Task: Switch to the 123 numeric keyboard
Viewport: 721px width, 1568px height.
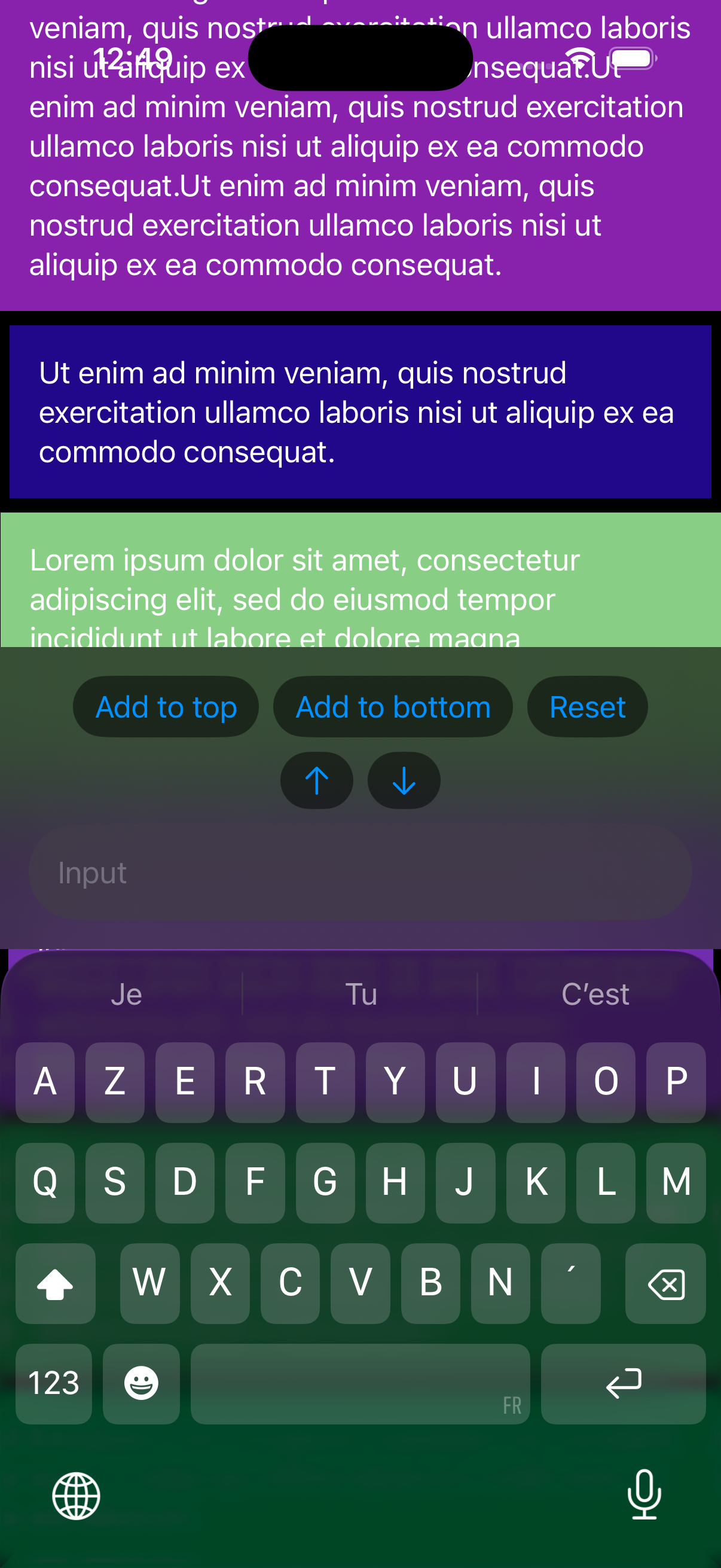Action: click(x=54, y=1384)
